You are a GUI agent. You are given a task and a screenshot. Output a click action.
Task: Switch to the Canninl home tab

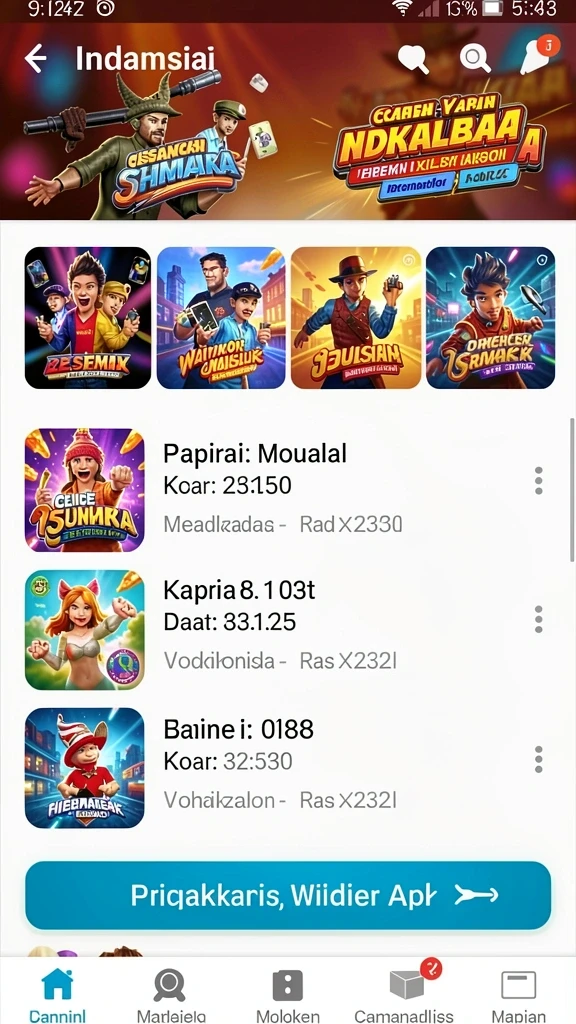(57, 994)
